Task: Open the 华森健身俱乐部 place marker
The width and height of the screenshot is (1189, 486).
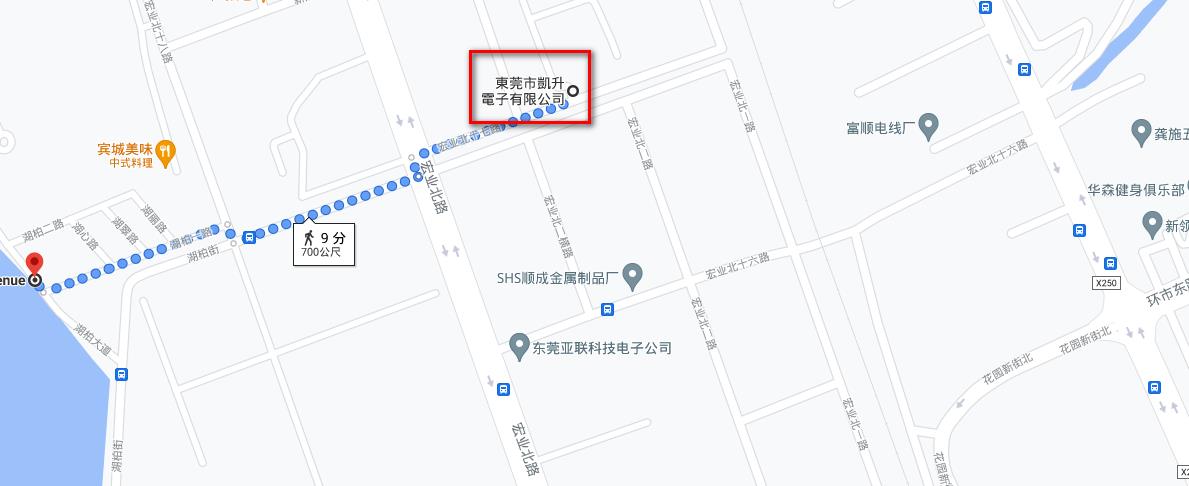Action: [x=1138, y=189]
